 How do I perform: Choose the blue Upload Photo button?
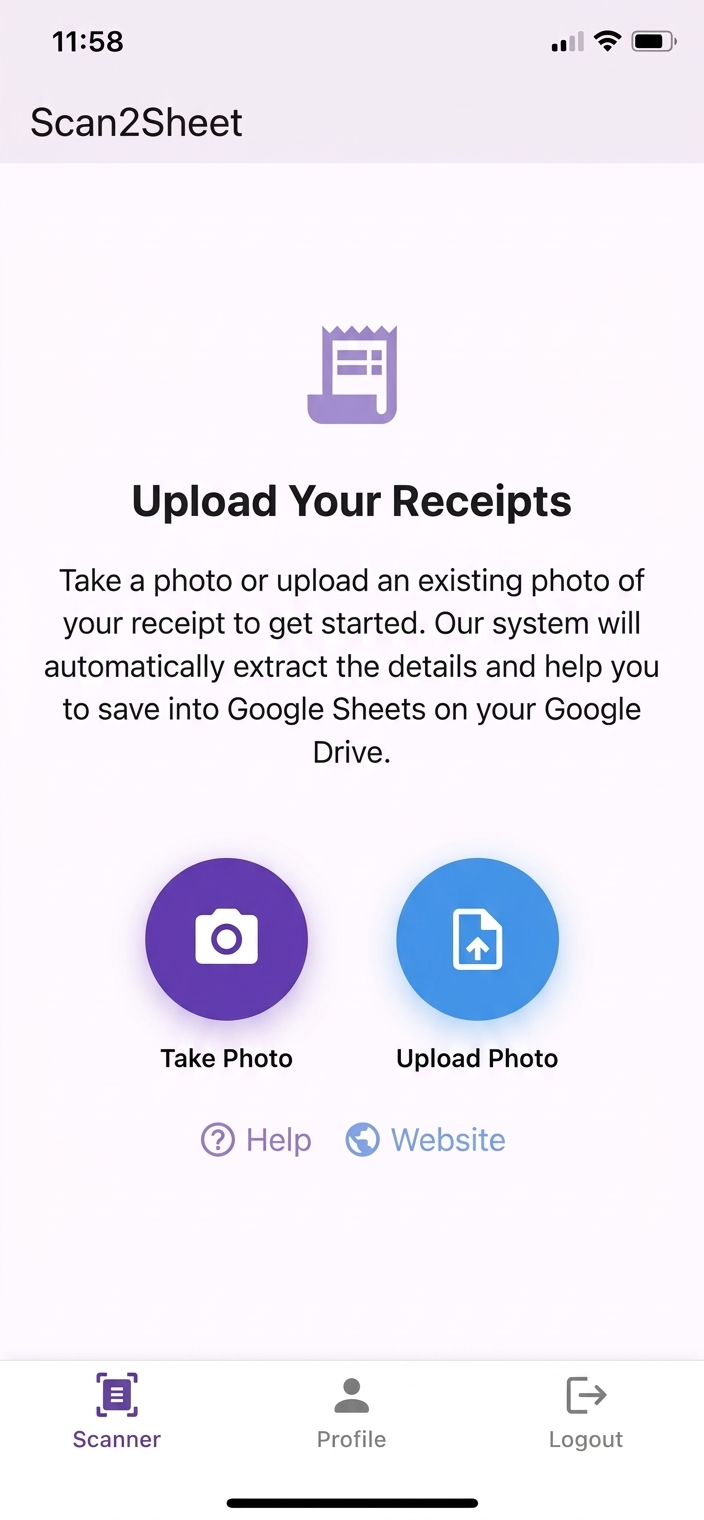[x=477, y=939]
